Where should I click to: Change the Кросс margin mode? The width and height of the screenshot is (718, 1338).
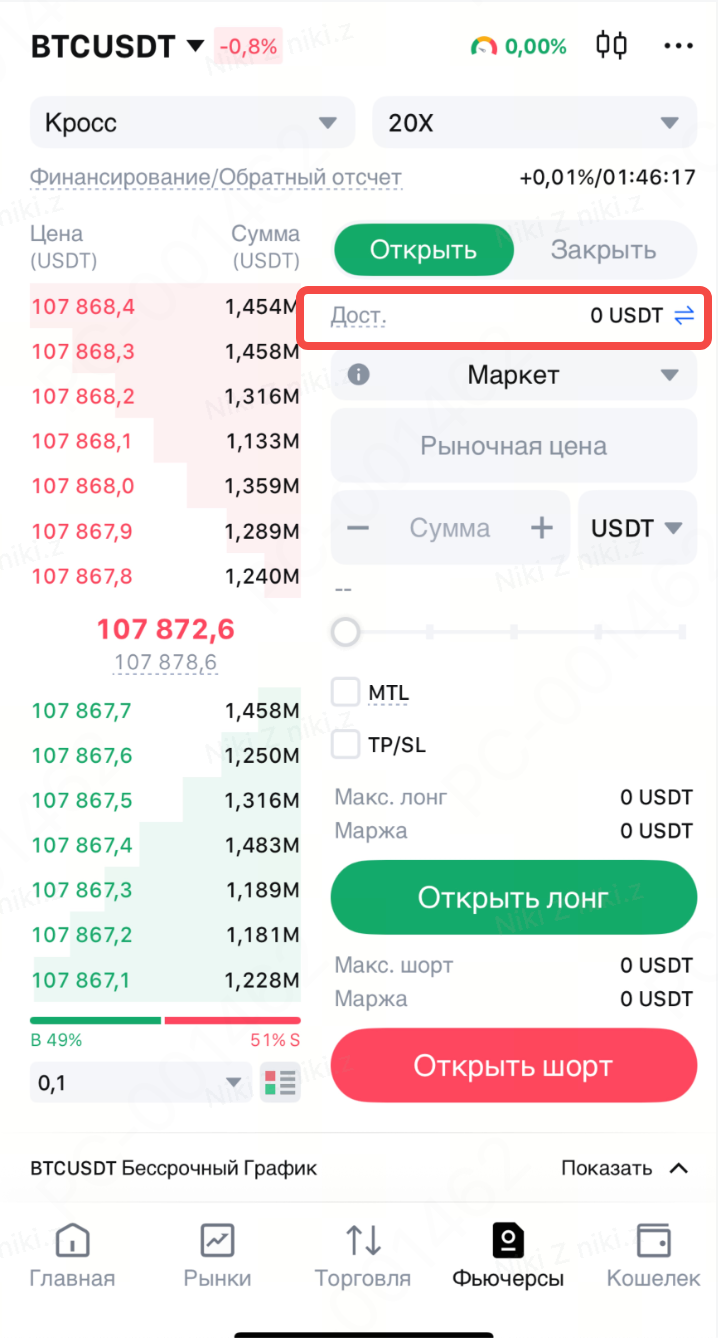pos(192,123)
